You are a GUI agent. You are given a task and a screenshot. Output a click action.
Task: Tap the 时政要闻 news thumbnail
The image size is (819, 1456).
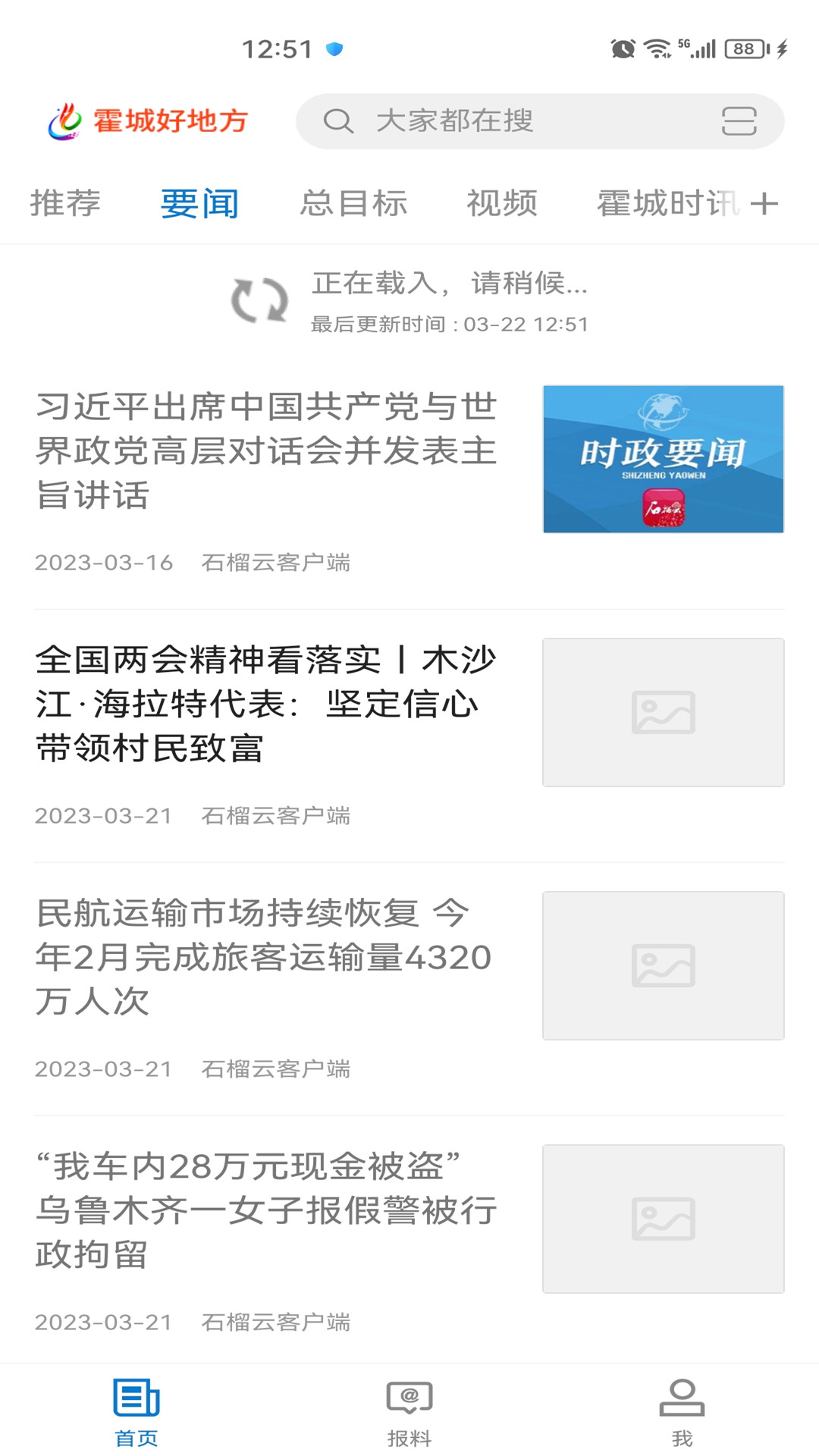click(x=664, y=459)
